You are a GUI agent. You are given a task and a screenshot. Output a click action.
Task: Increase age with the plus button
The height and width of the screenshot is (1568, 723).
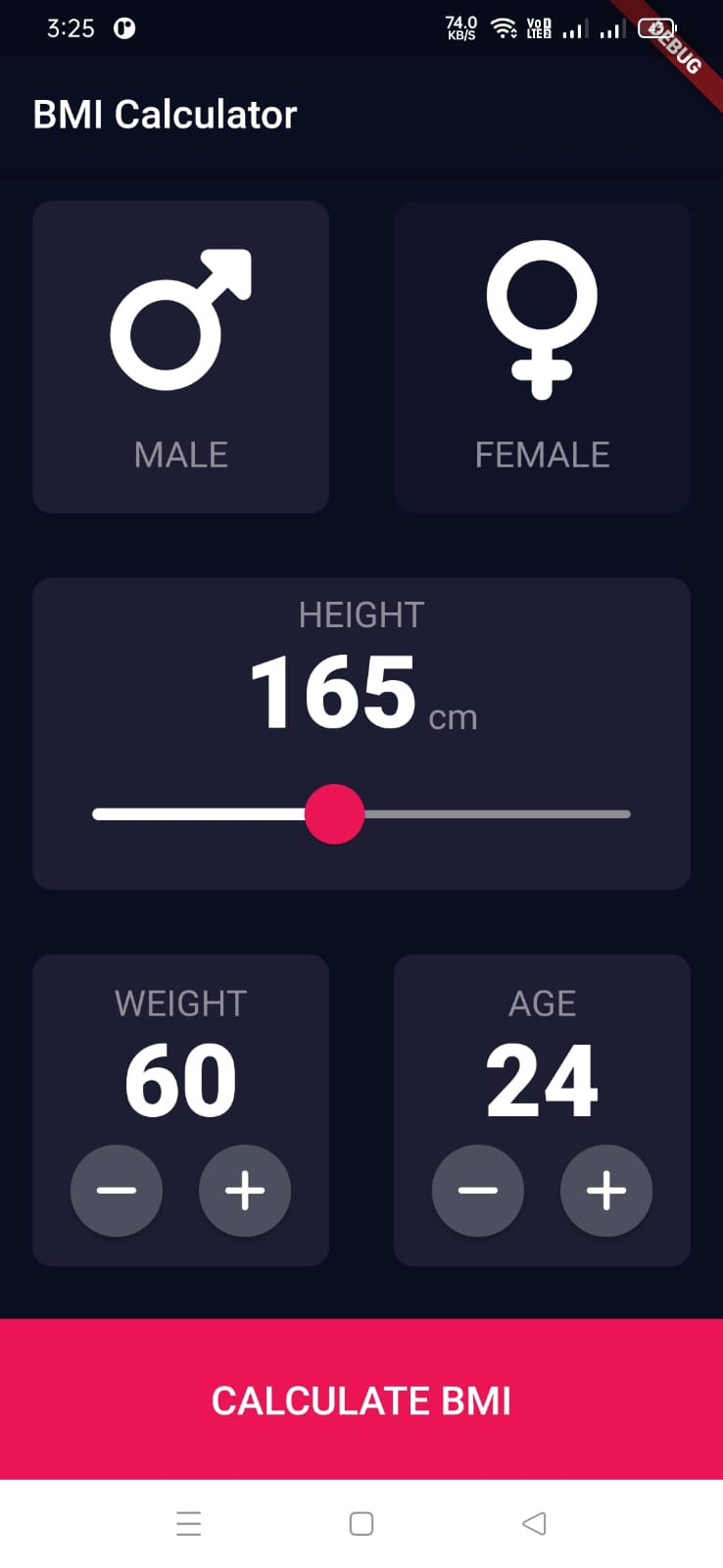tap(606, 1191)
